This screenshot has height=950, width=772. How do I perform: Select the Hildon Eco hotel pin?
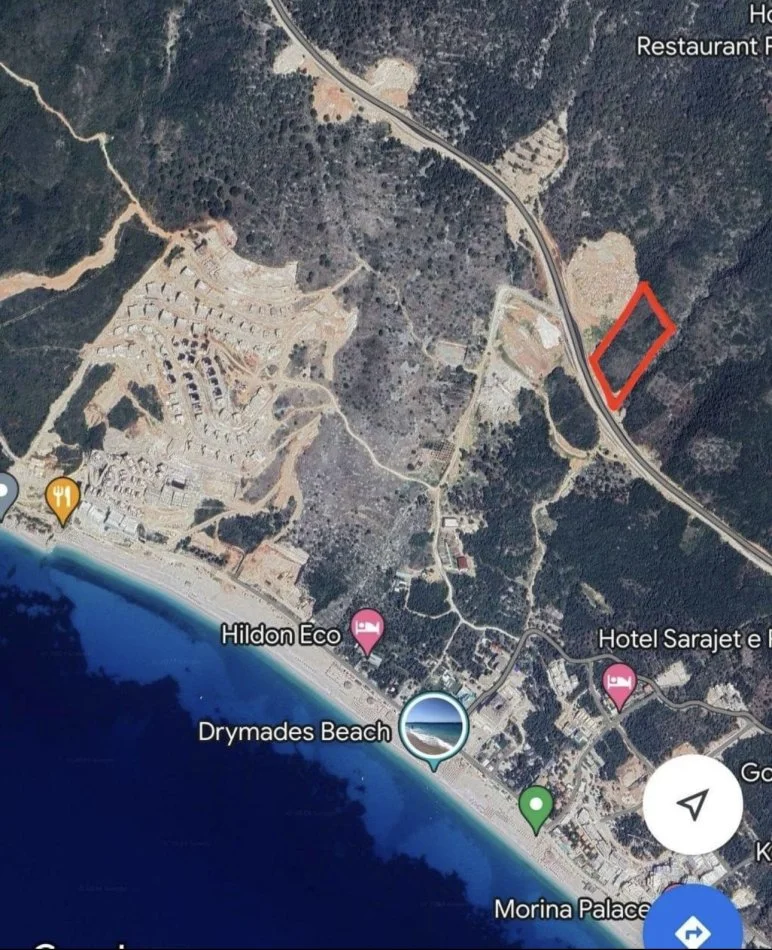point(368,630)
